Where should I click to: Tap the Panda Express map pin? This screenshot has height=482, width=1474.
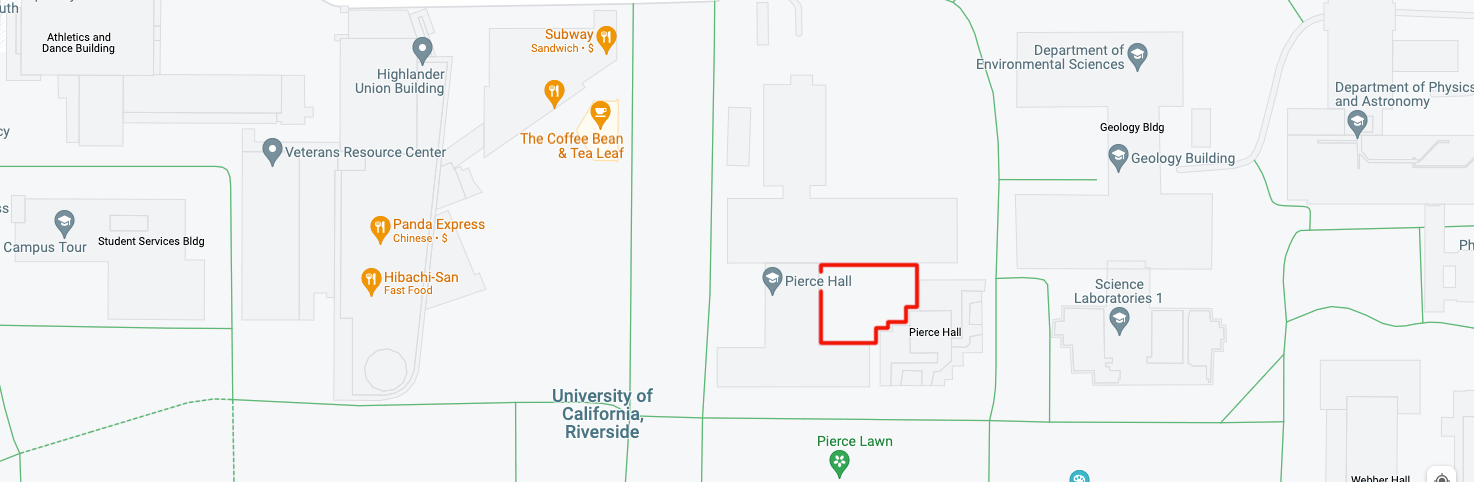coord(380,229)
